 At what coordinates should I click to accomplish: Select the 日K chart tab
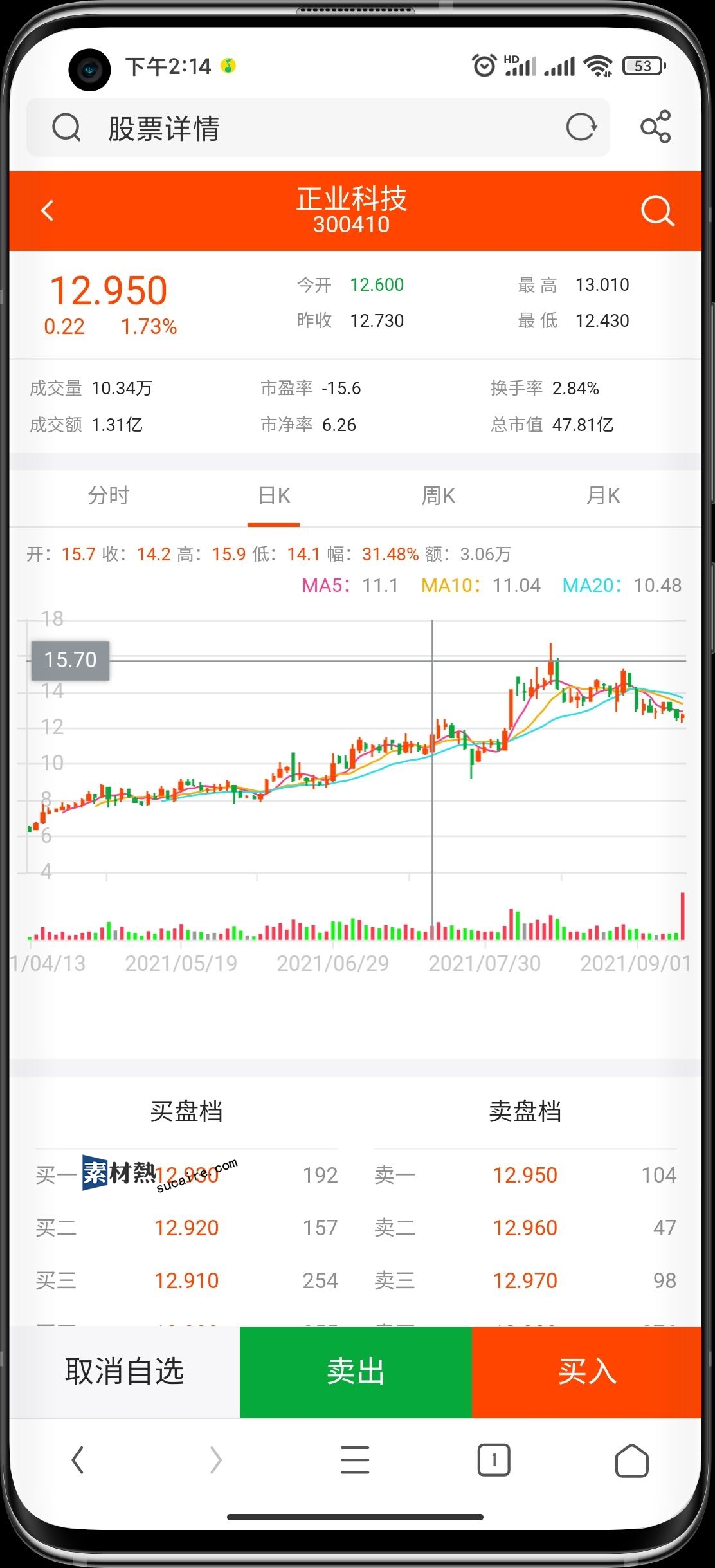coord(274,496)
